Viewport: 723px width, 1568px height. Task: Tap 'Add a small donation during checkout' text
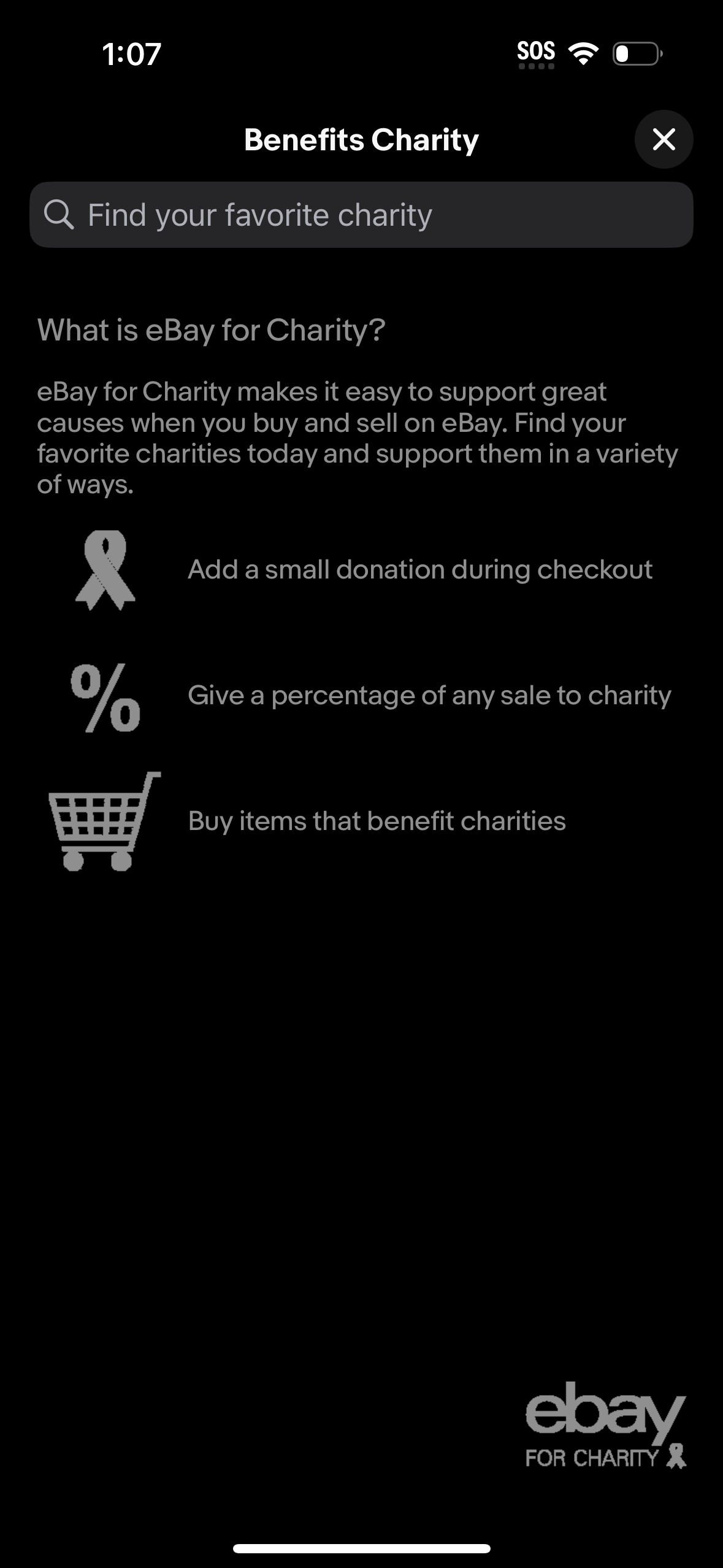click(x=420, y=569)
